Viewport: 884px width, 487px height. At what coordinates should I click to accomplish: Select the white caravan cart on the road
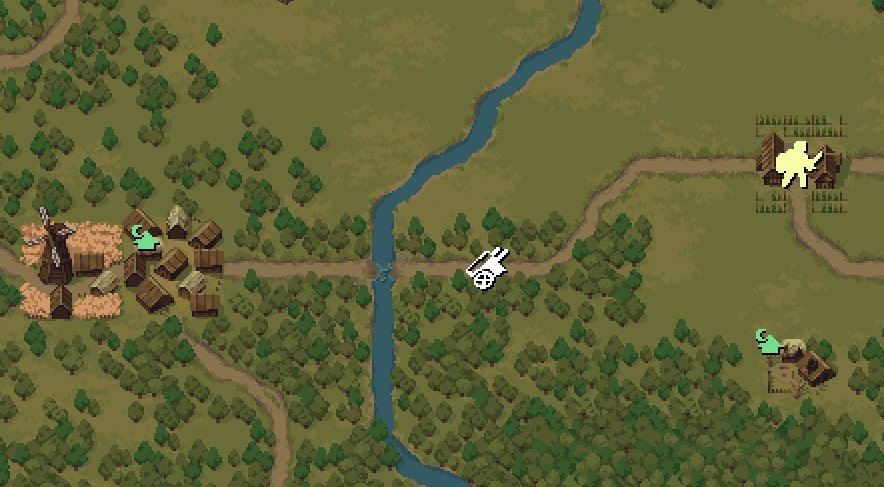point(489,268)
